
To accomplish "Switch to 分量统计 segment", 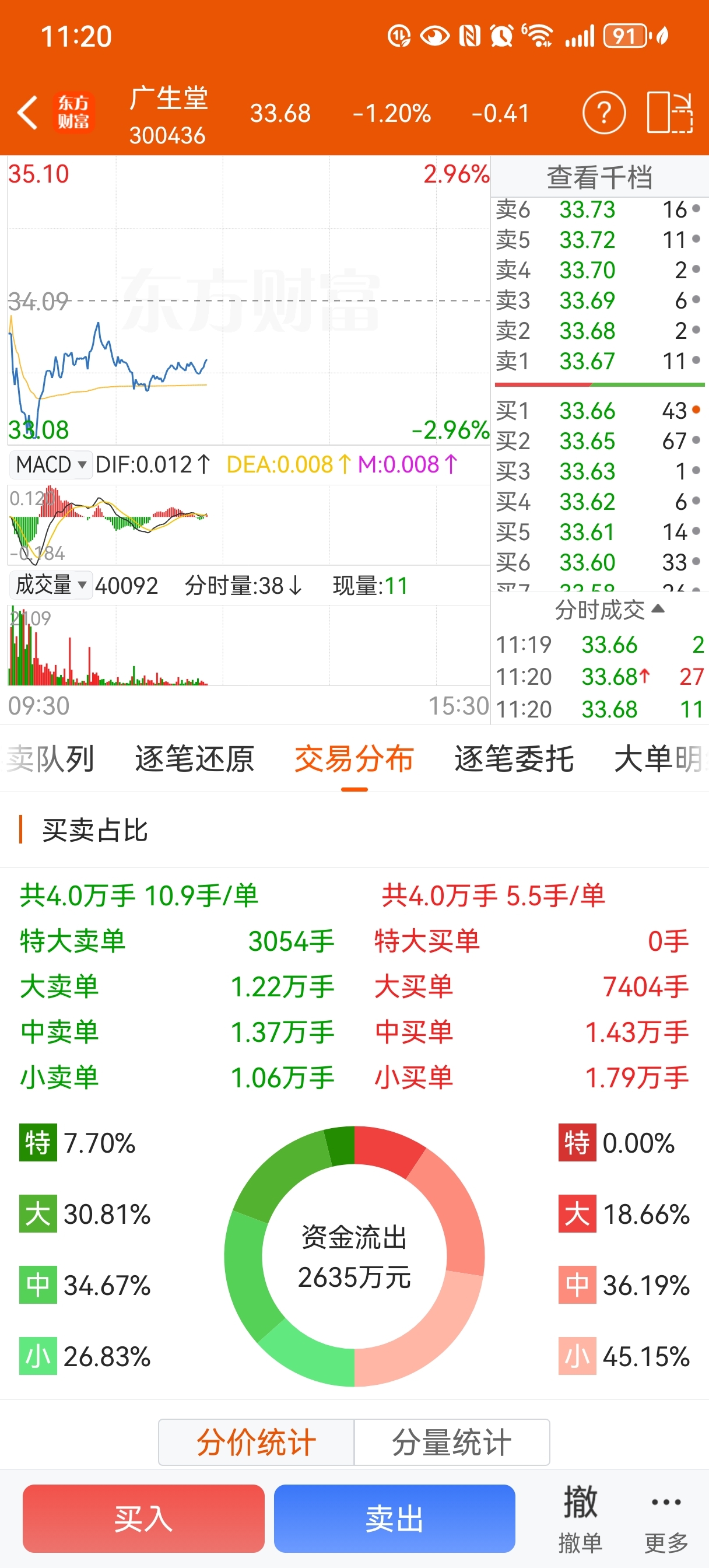I will point(452,1443).
